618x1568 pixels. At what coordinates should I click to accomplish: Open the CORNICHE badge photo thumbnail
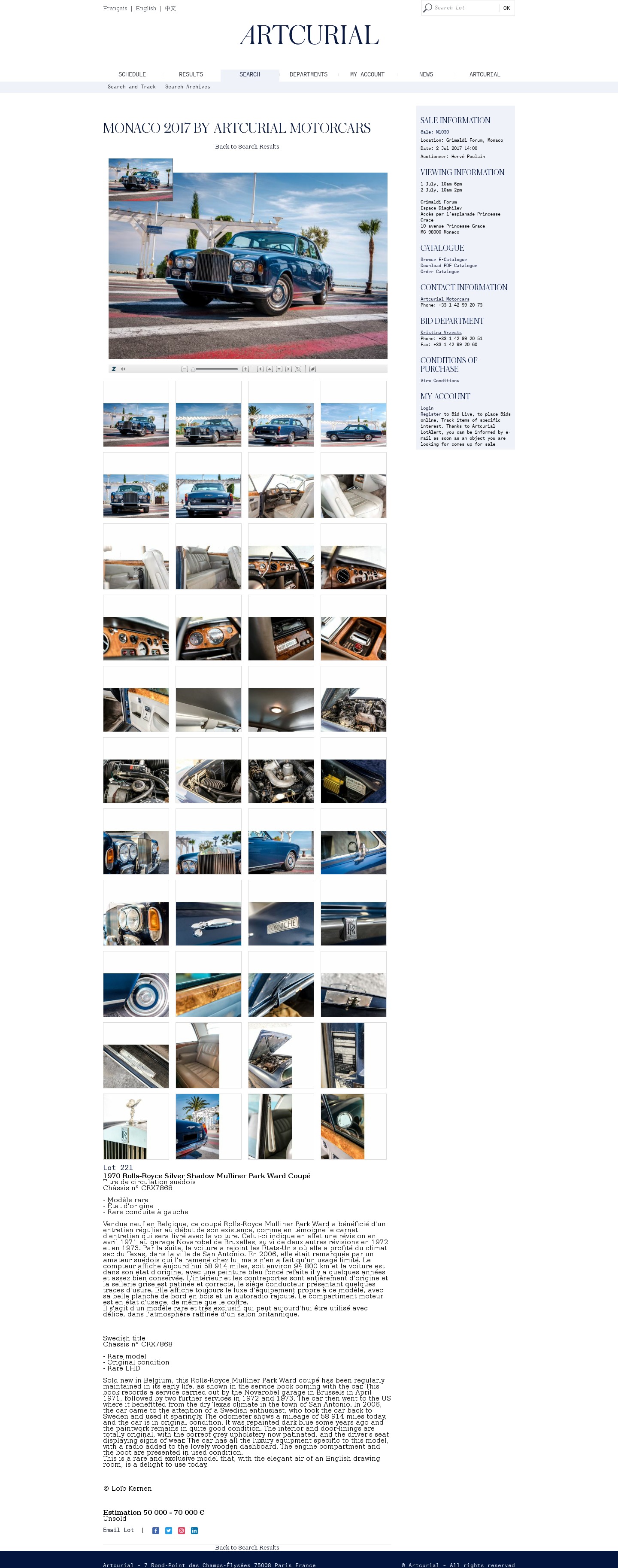pos(281,923)
